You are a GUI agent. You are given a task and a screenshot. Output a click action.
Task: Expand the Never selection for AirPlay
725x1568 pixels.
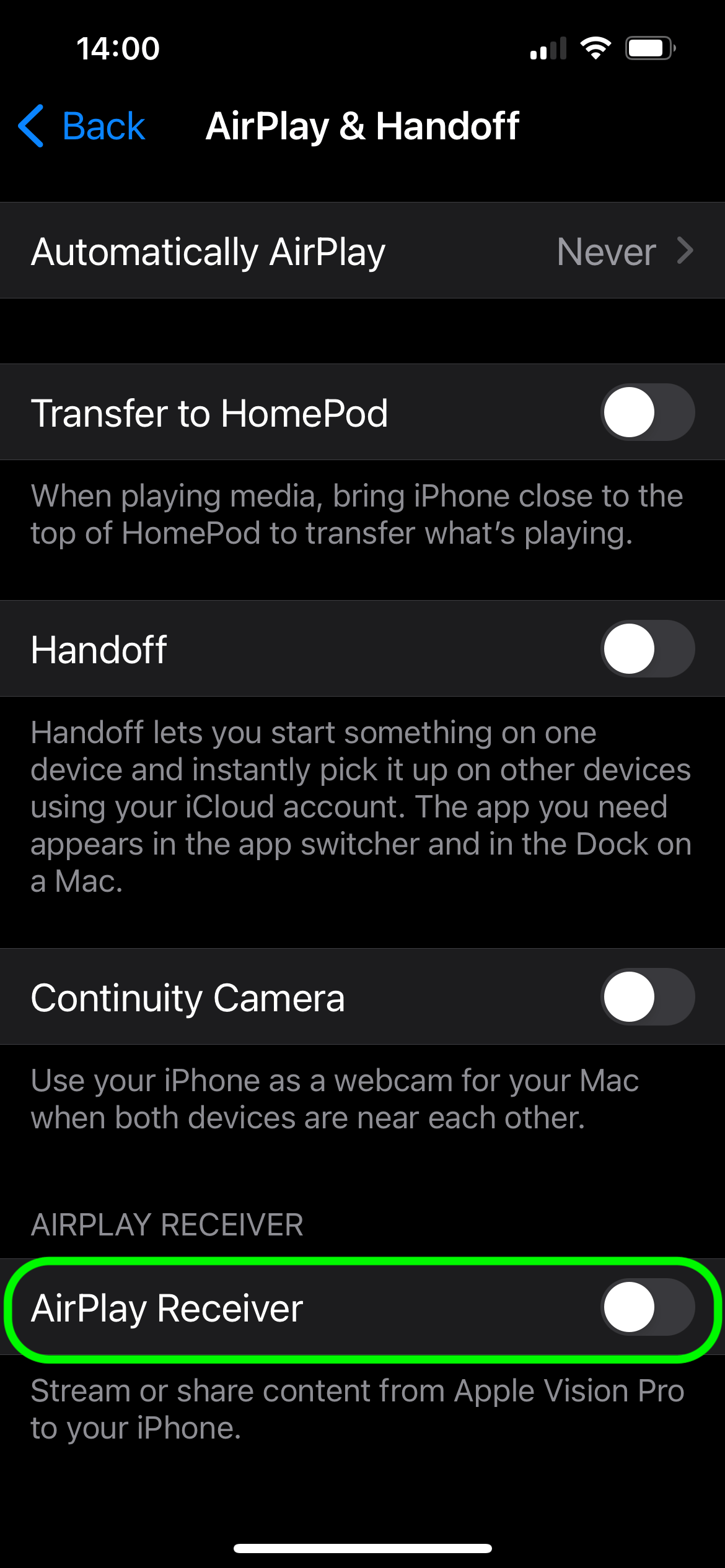[604, 251]
